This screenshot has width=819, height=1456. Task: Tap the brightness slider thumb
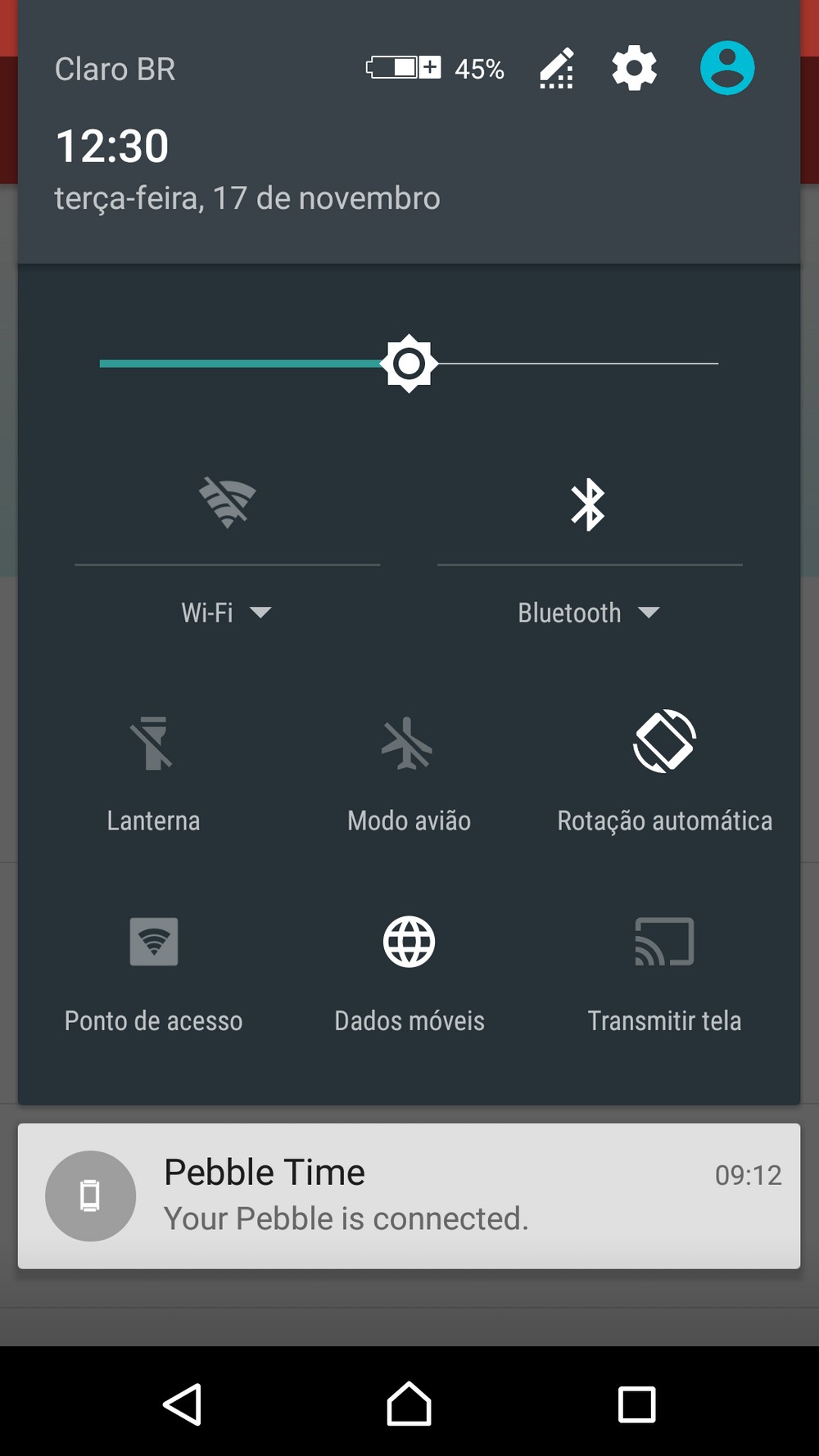point(409,364)
